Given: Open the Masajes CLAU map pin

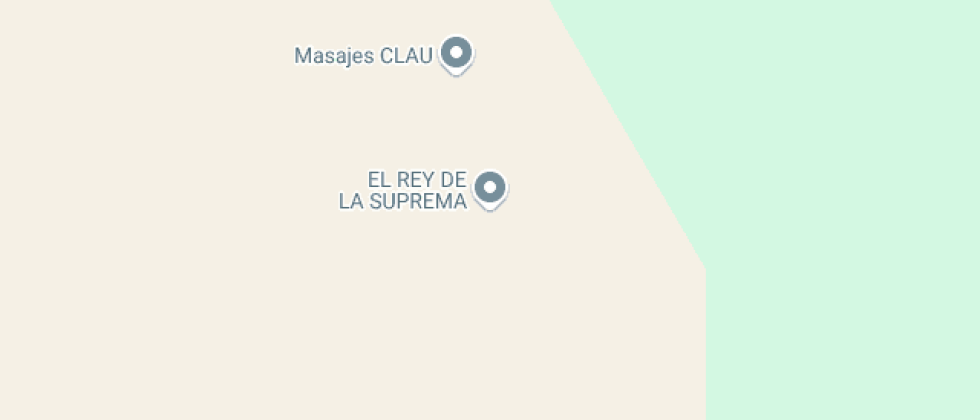Looking at the screenshot, I should [456, 53].
